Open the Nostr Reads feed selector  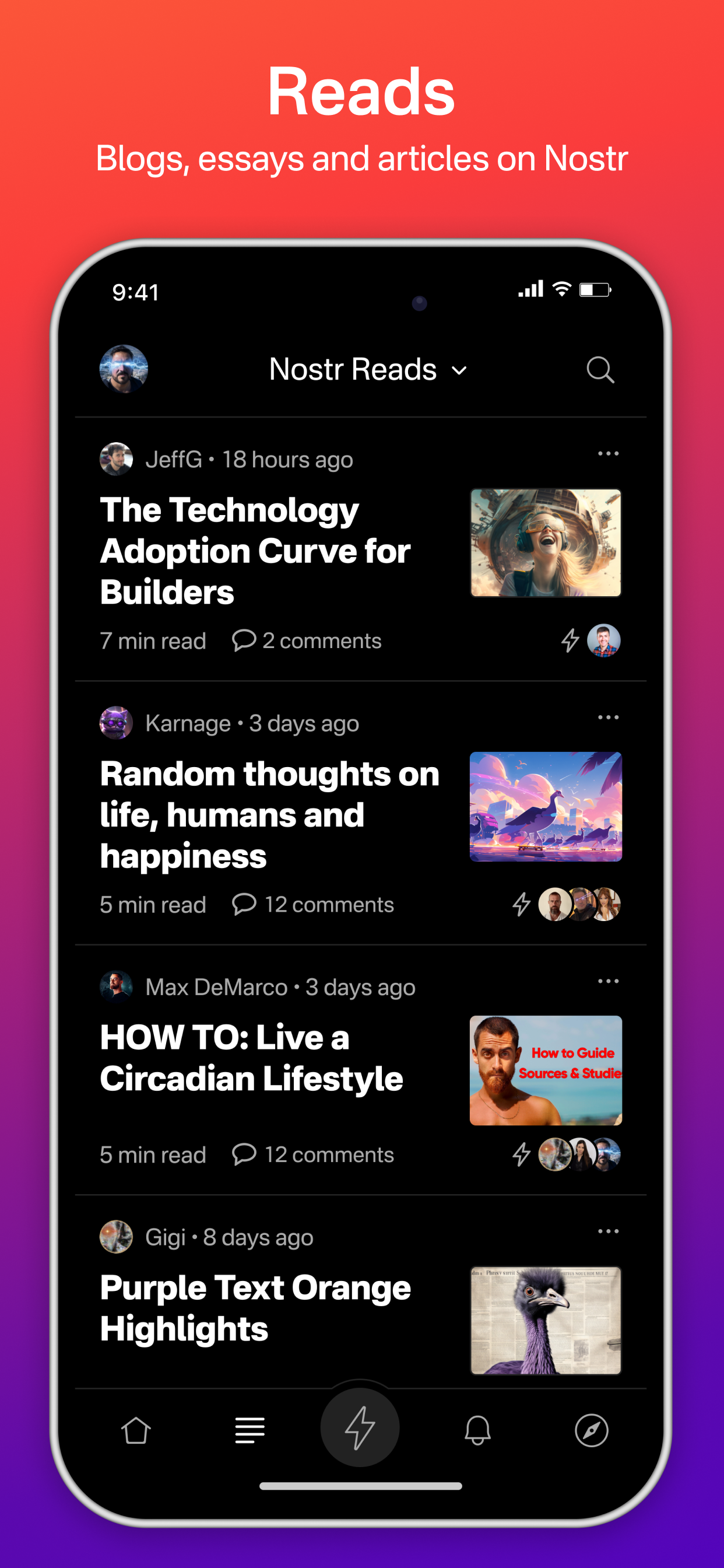point(367,369)
